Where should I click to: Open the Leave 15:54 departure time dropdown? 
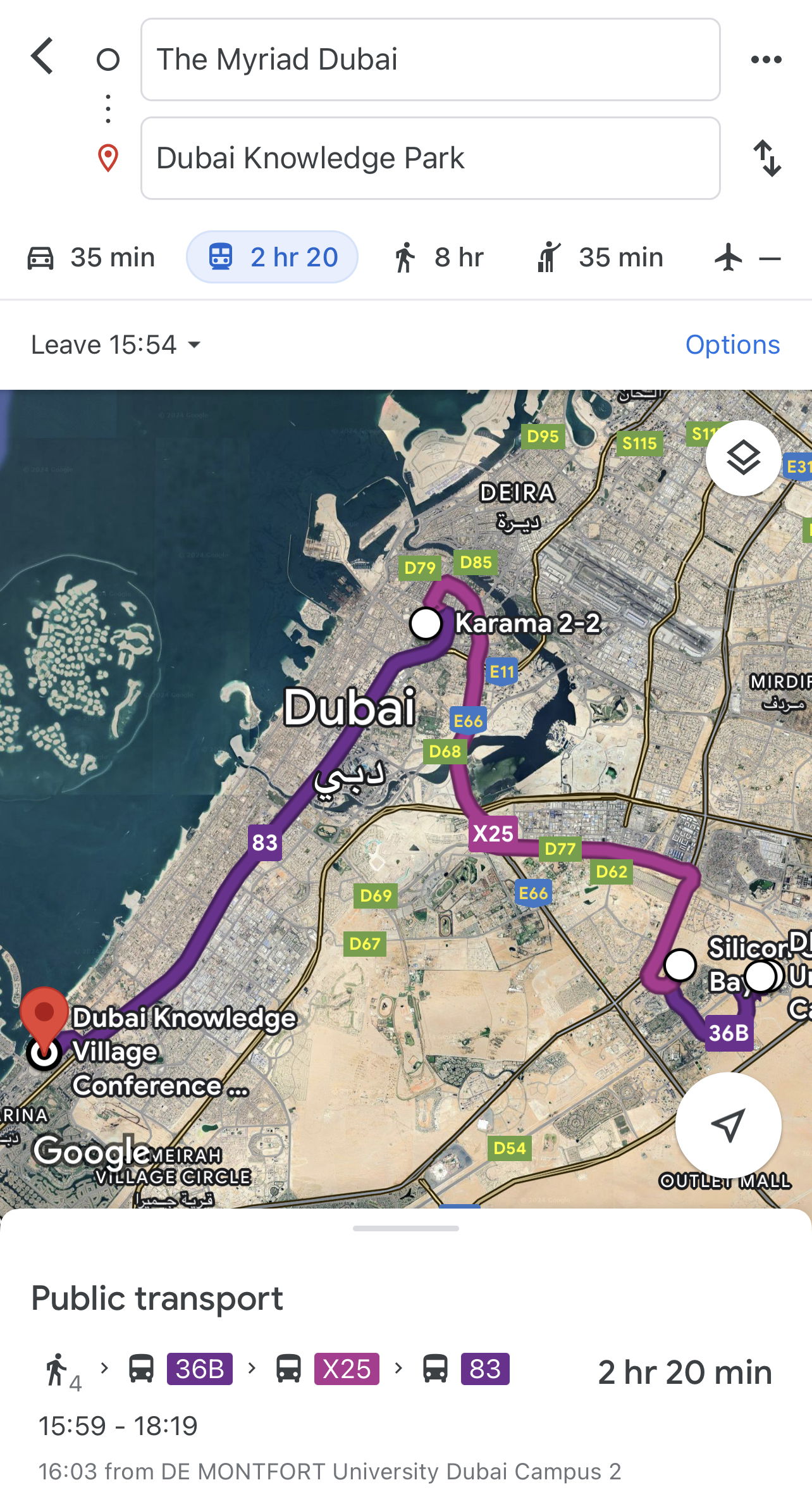116,345
